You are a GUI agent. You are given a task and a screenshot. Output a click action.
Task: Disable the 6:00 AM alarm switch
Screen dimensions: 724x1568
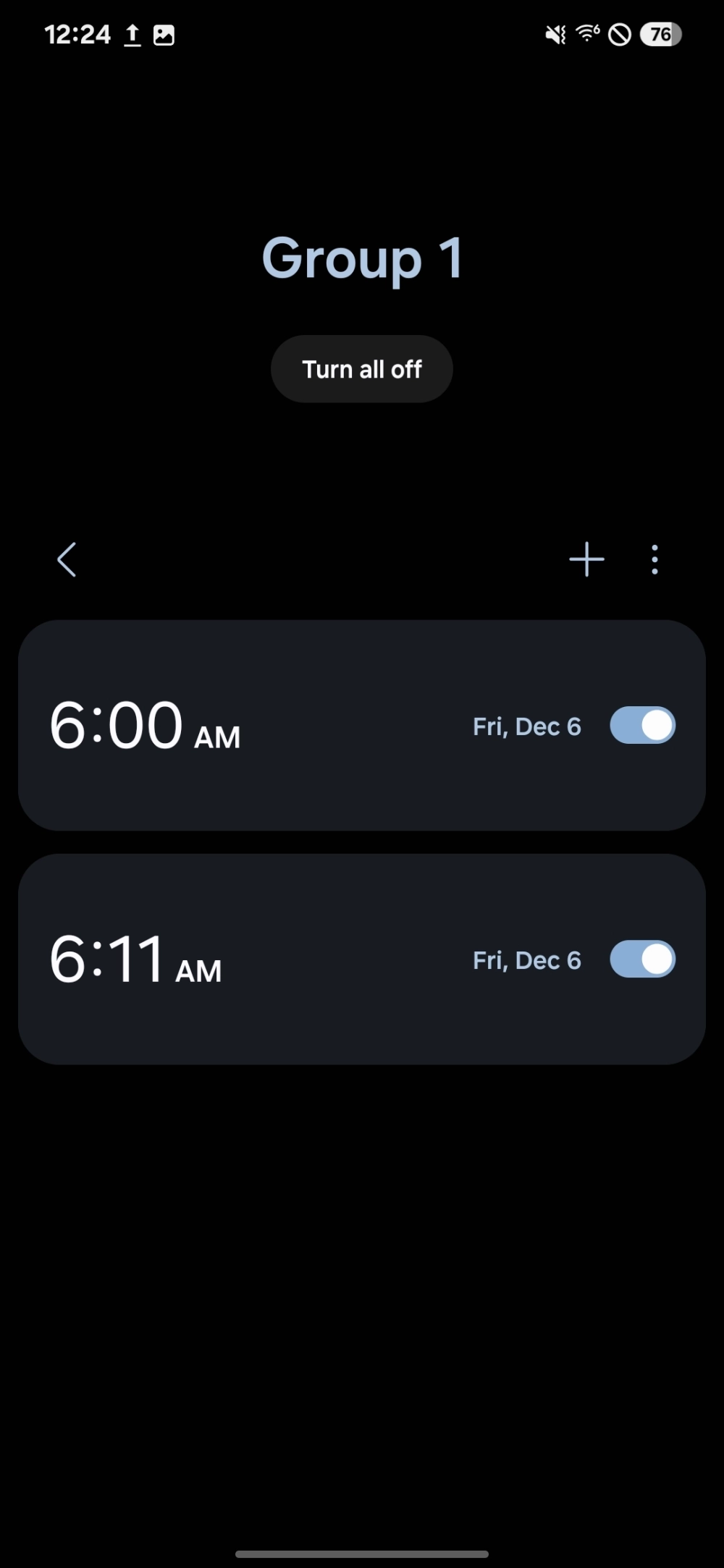click(x=642, y=726)
